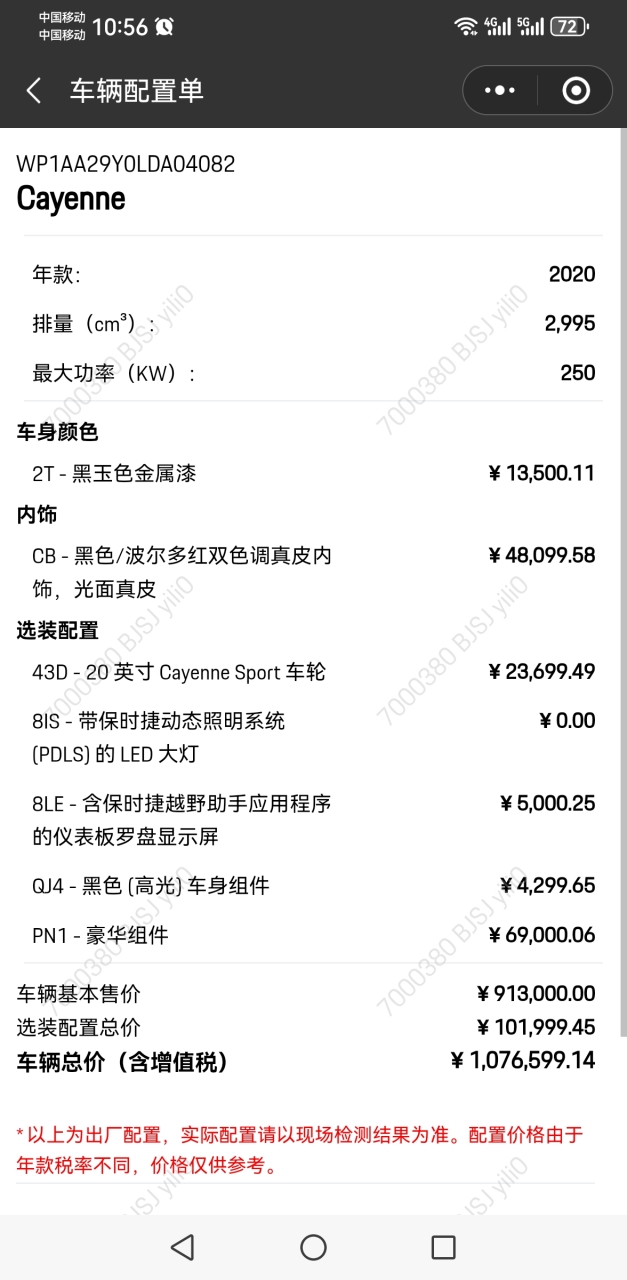Open recent apps with the square button
This screenshot has width=627, height=1280.
click(x=443, y=1246)
